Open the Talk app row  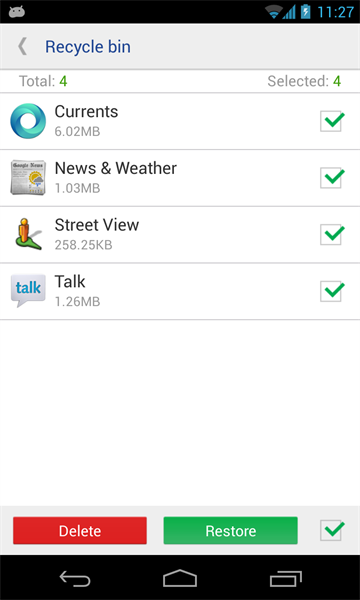click(180, 291)
